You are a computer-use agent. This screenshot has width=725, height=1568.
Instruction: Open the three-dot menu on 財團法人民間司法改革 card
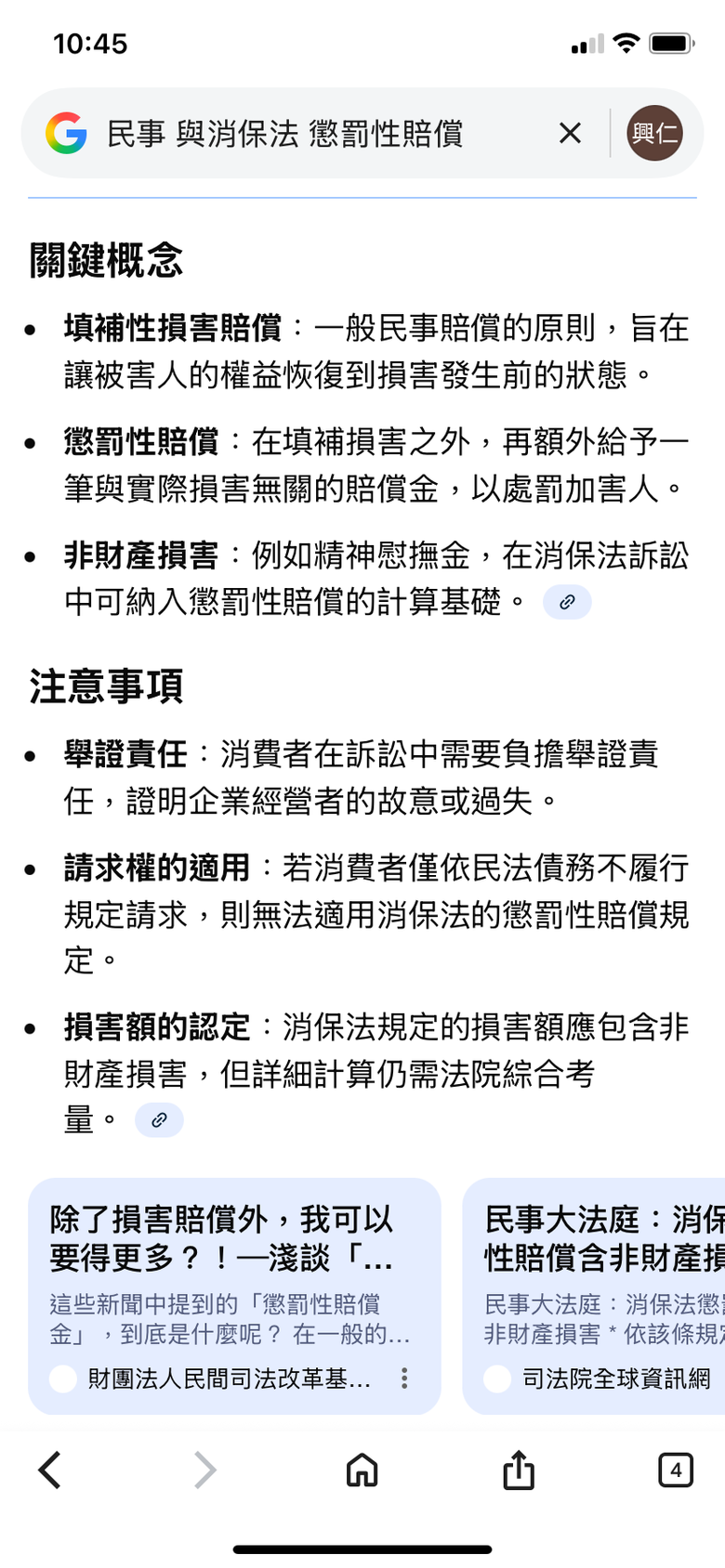(403, 1378)
